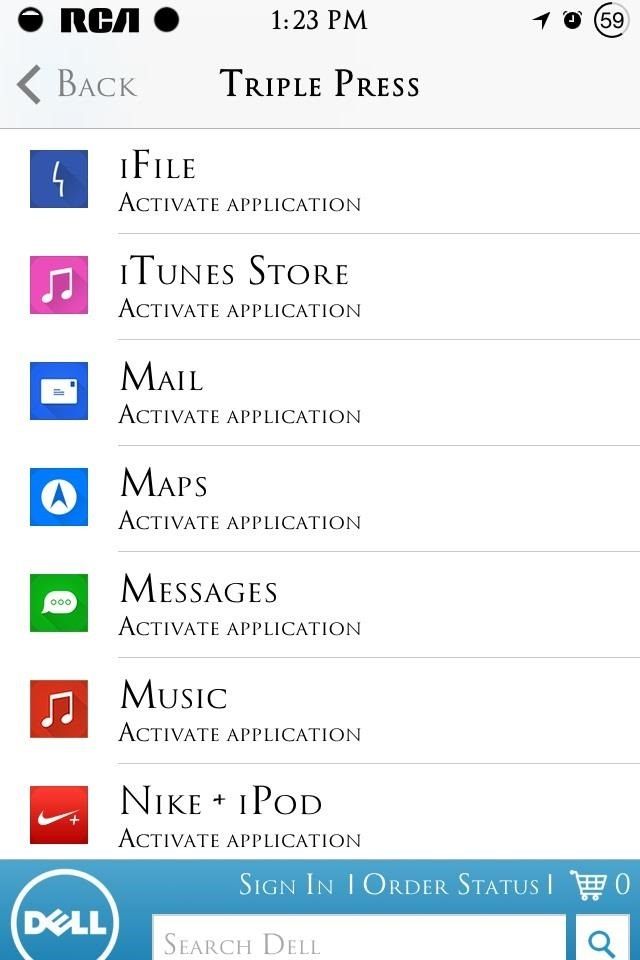The height and width of the screenshot is (960, 640).
Task: Select the Maps application row
Action: pyautogui.click(x=320, y=500)
